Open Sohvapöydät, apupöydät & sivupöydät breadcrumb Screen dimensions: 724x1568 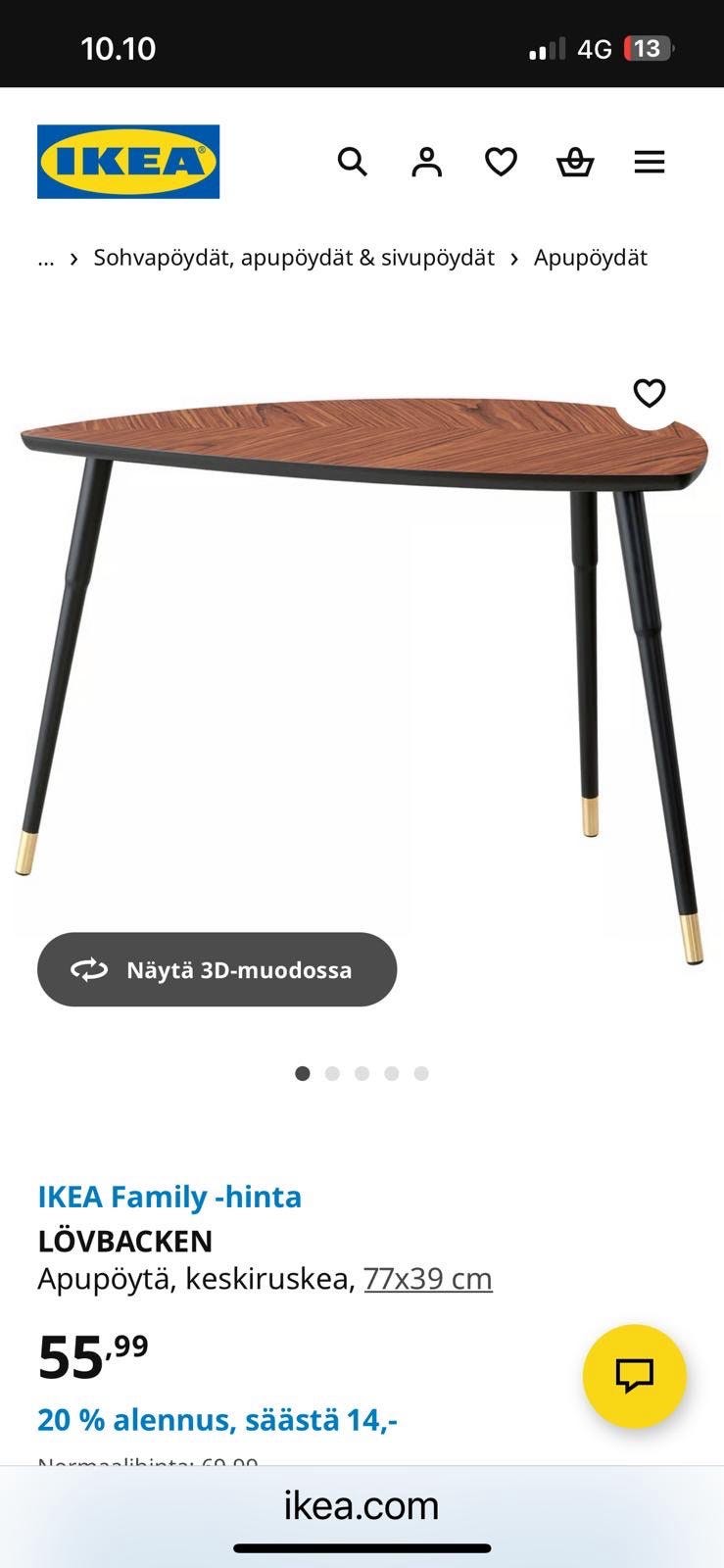click(294, 258)
